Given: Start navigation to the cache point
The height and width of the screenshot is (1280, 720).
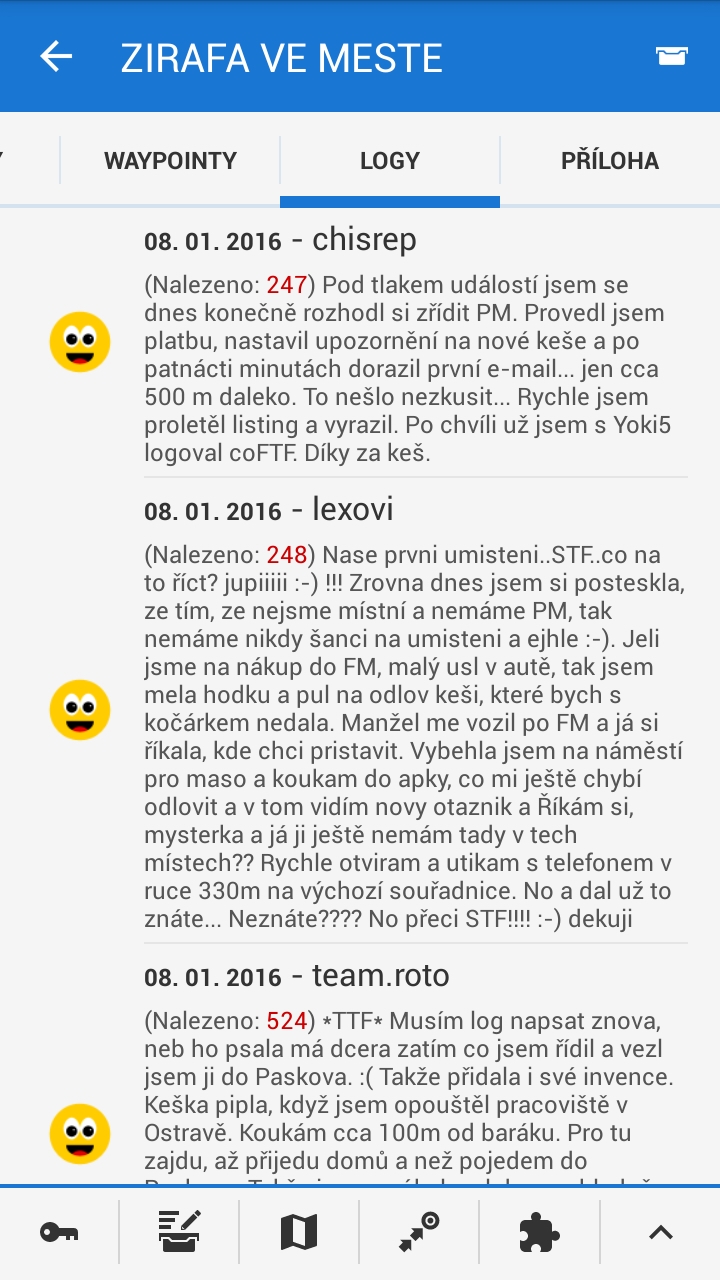Looking at the screenshot, I should tap(419, 1232).
